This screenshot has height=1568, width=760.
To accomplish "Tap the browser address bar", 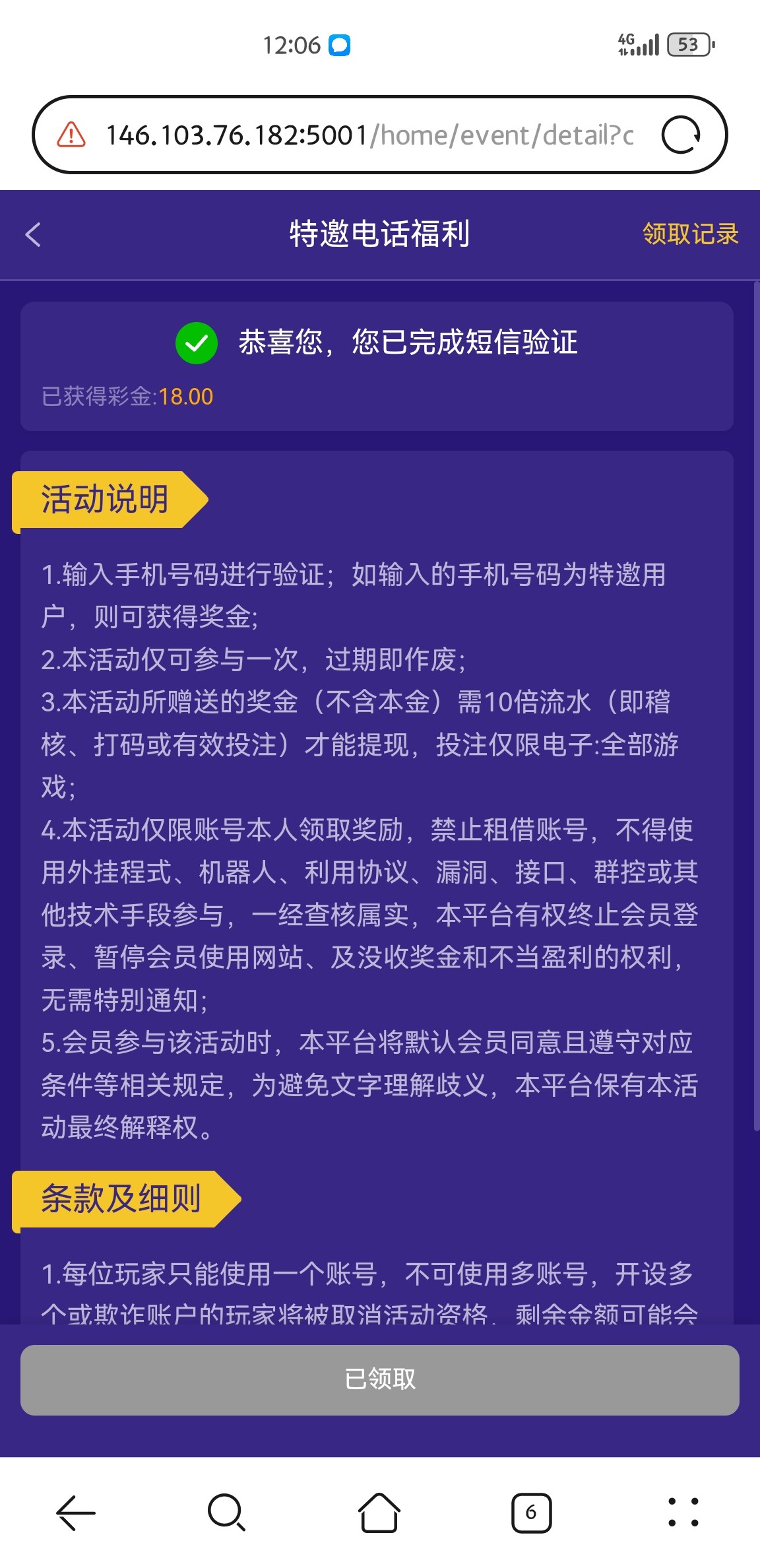I will 369,135.
